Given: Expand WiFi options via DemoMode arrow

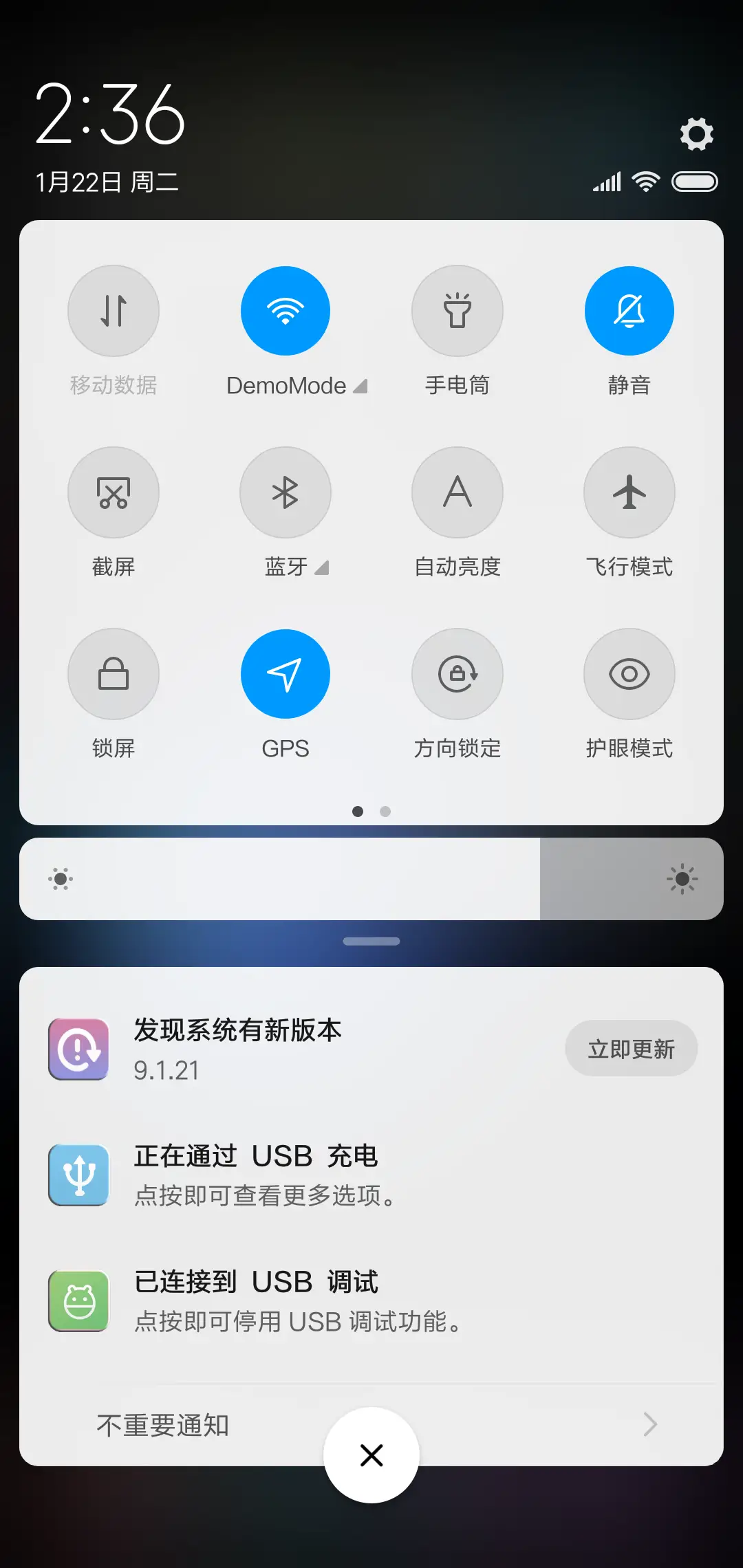Looking at the screenshot, I should point(360,386).
